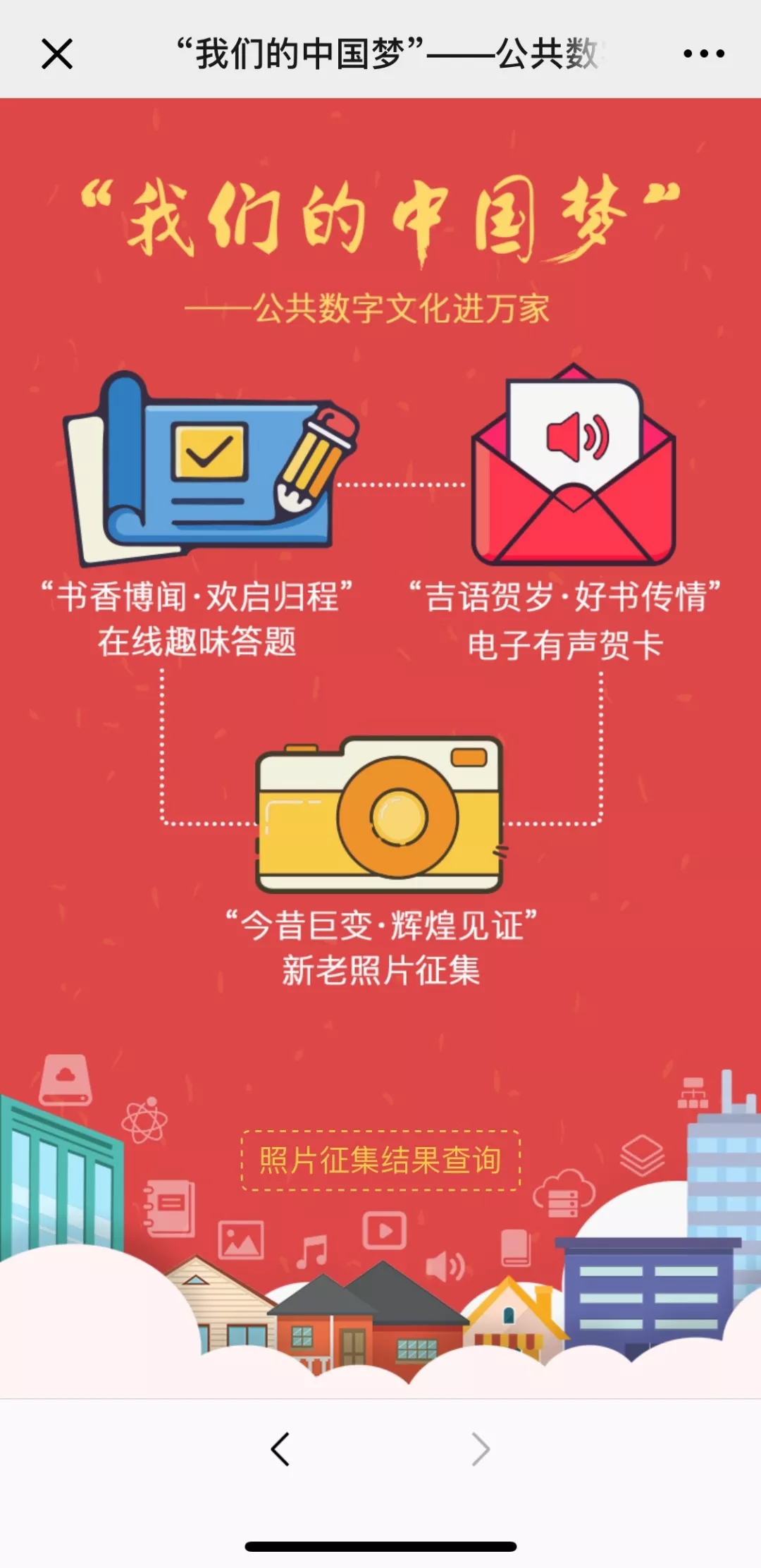The image size is (761, 1568).
Task: Go back to the previous page
Action: point(280,1450)
